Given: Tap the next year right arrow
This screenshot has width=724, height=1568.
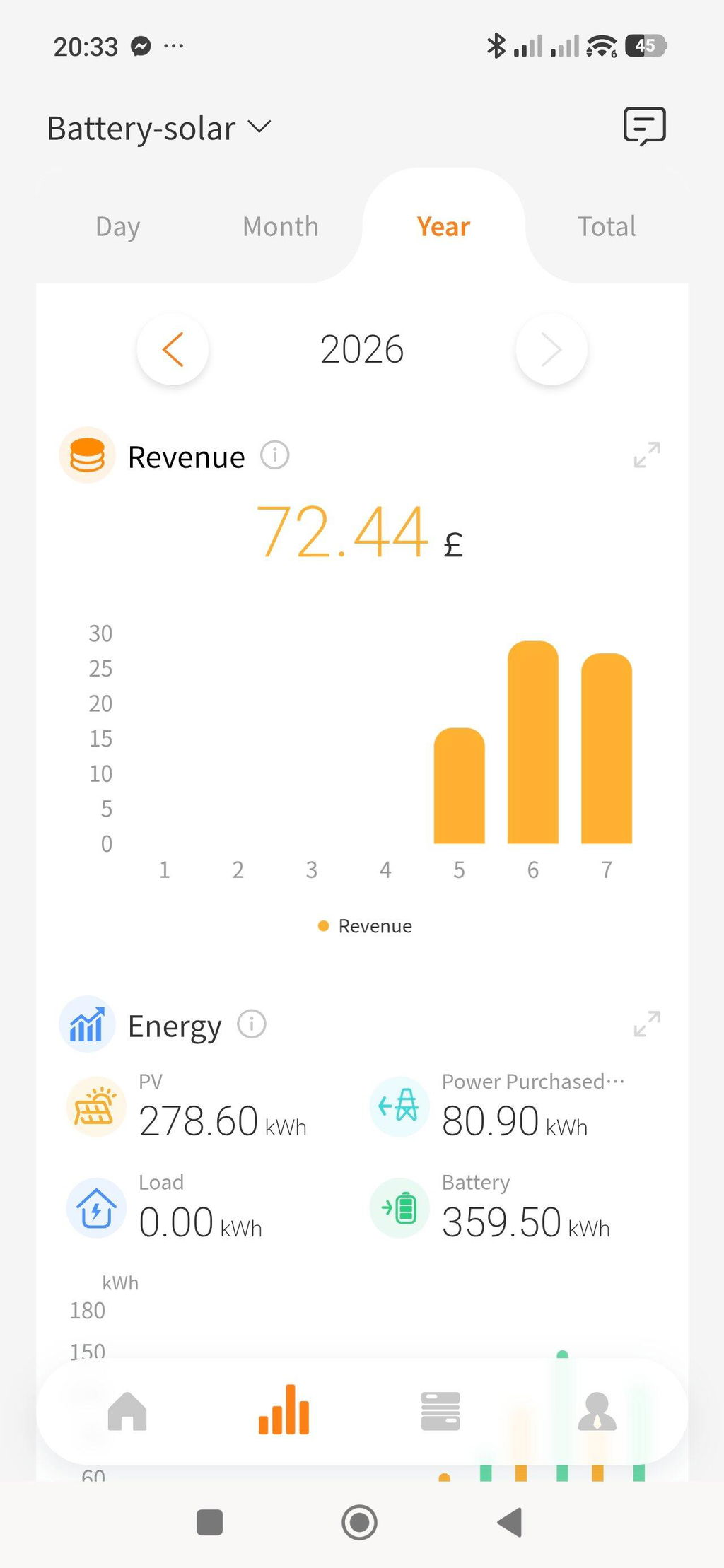Looking at the screenshot, I should tap(551, 349).
